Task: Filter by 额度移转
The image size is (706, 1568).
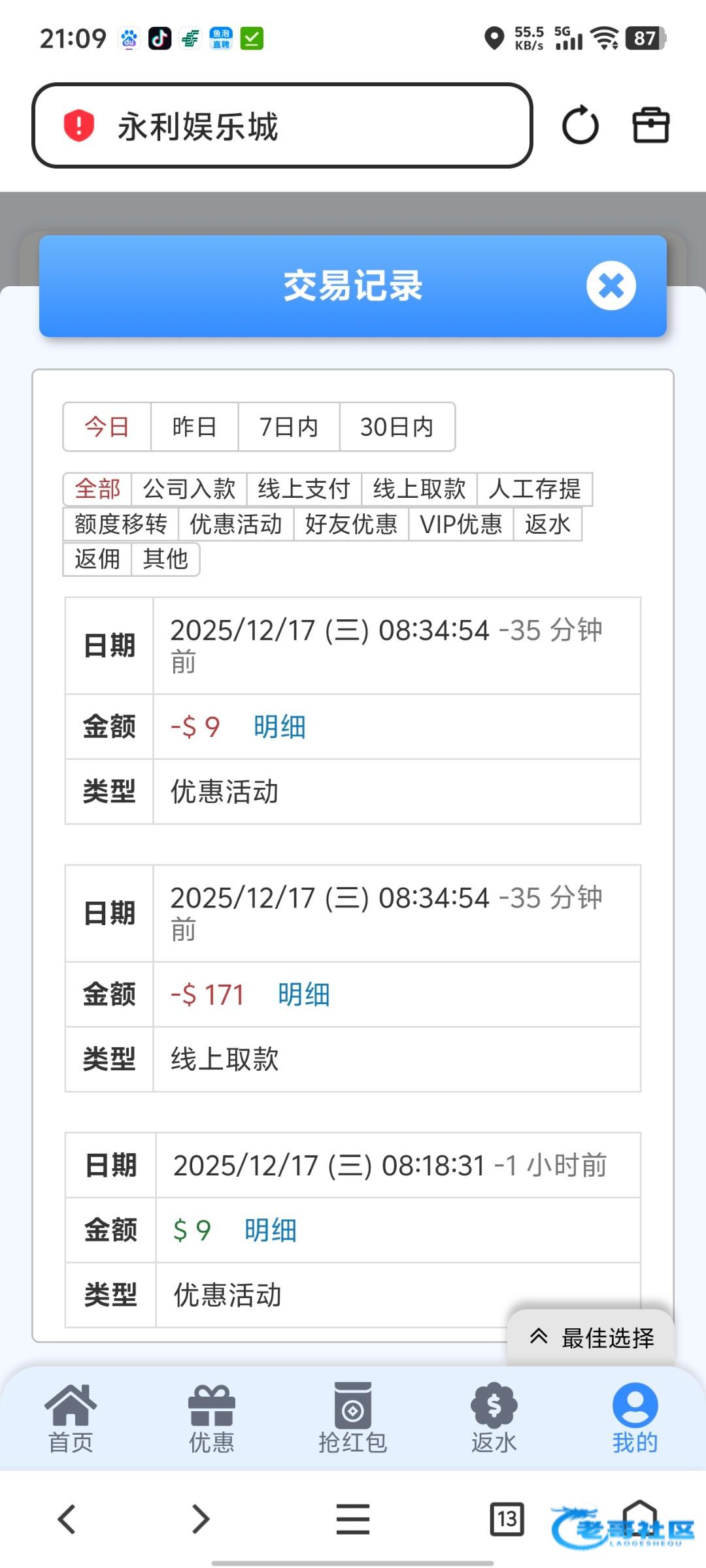Action: [x=121, y=524]
